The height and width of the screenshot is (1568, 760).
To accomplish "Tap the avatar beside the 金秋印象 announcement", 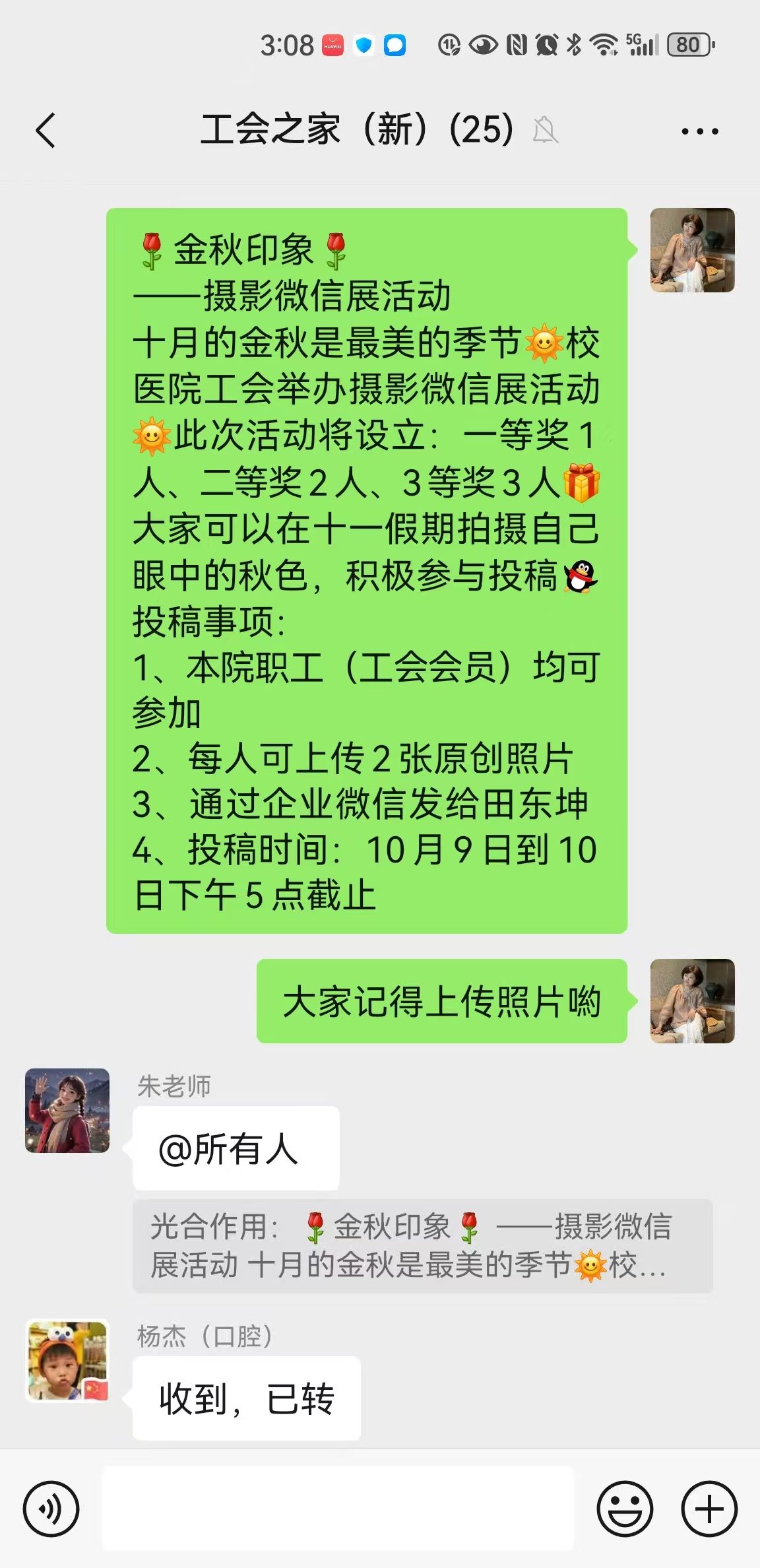I will tap(692, 250).
